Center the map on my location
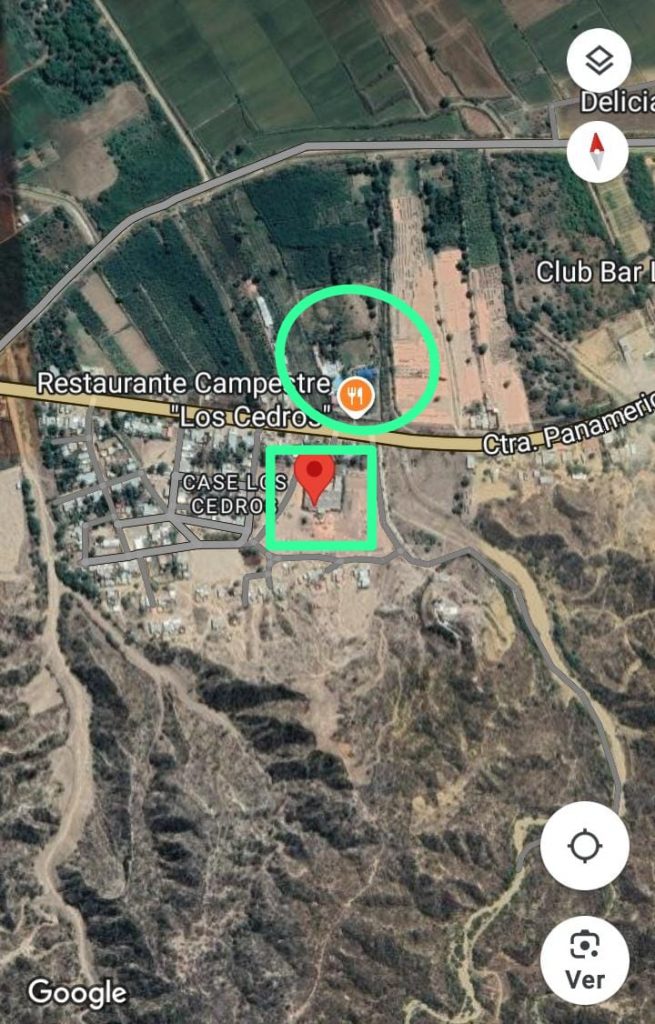The height and width of the screenshot is (1024, 655). (x=585, y=847)
